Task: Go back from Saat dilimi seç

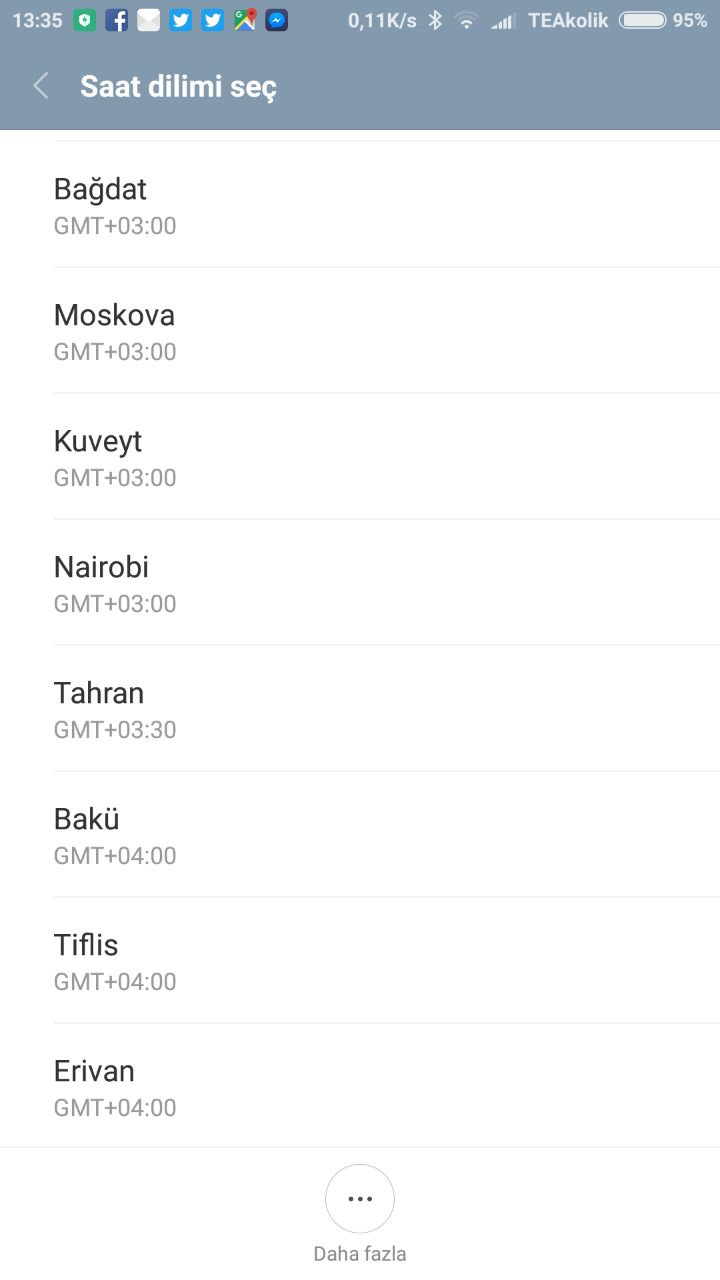Action: (41, 86)
